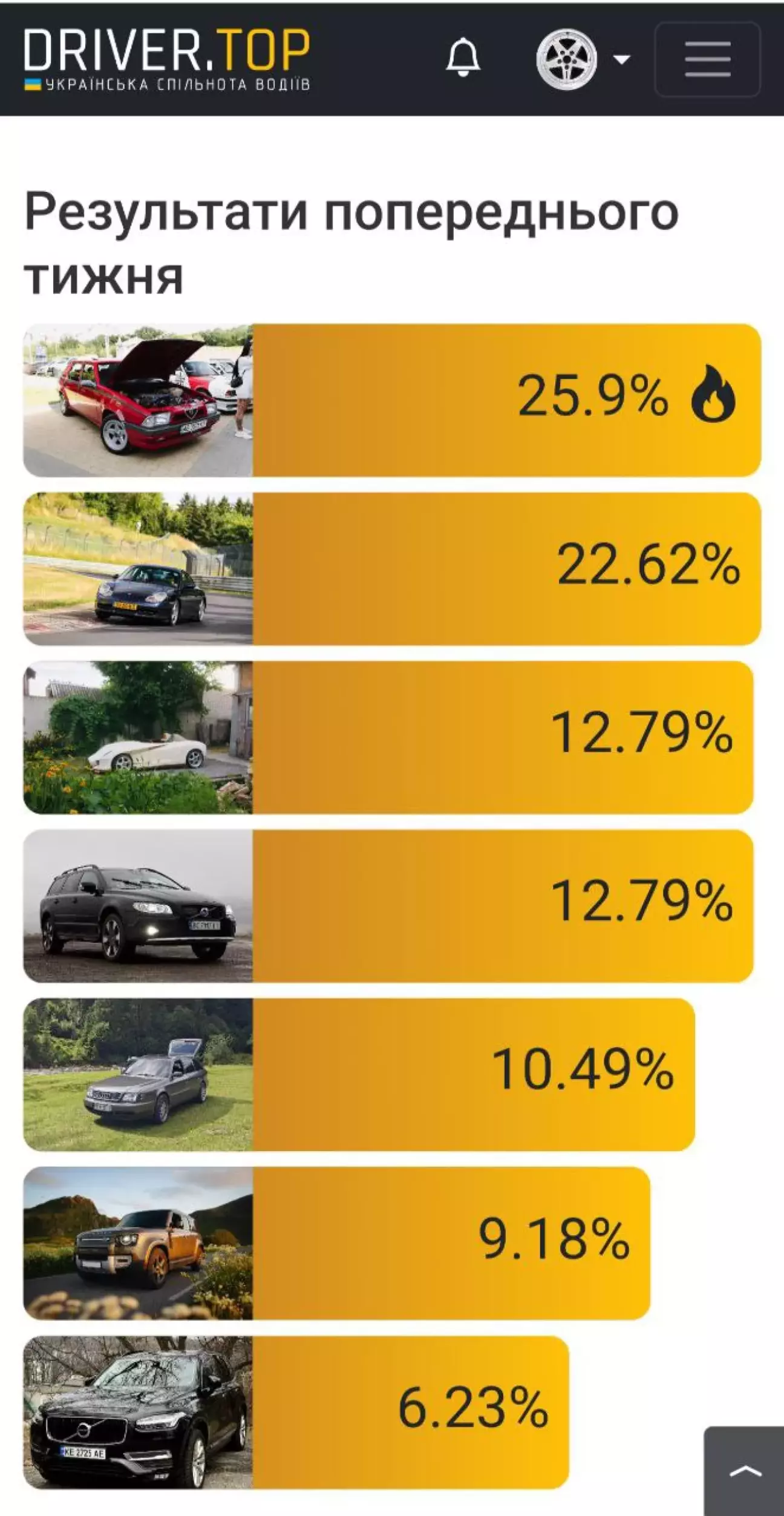
Task: Open the hamburger menu
Action: tap(707, 59)
